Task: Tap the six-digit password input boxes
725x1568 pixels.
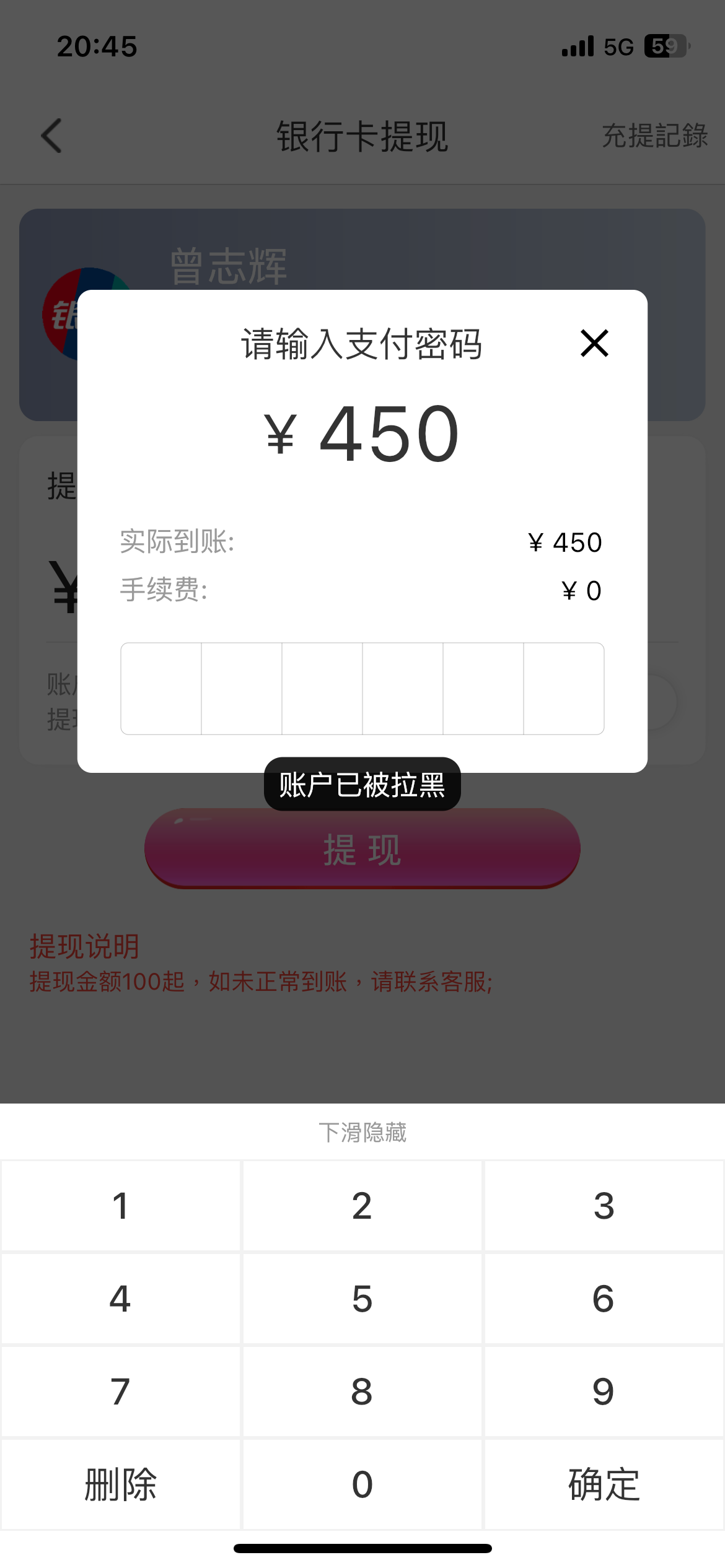Action: point(362,689)
